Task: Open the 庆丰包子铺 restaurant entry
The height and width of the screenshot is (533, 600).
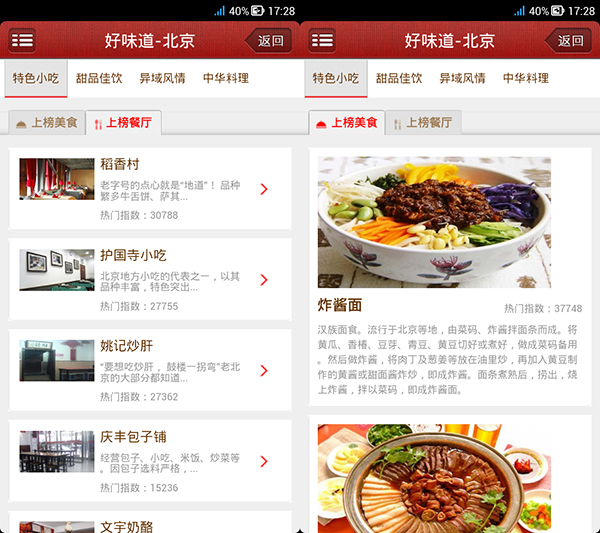Action: click(150, 461)
